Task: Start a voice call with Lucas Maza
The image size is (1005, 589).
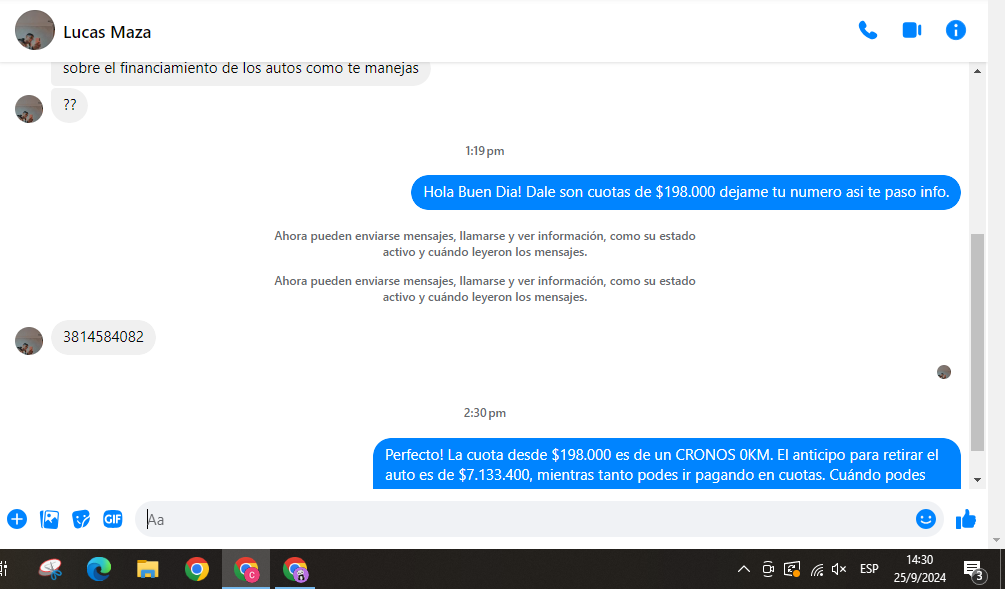Action: [867, 30]
